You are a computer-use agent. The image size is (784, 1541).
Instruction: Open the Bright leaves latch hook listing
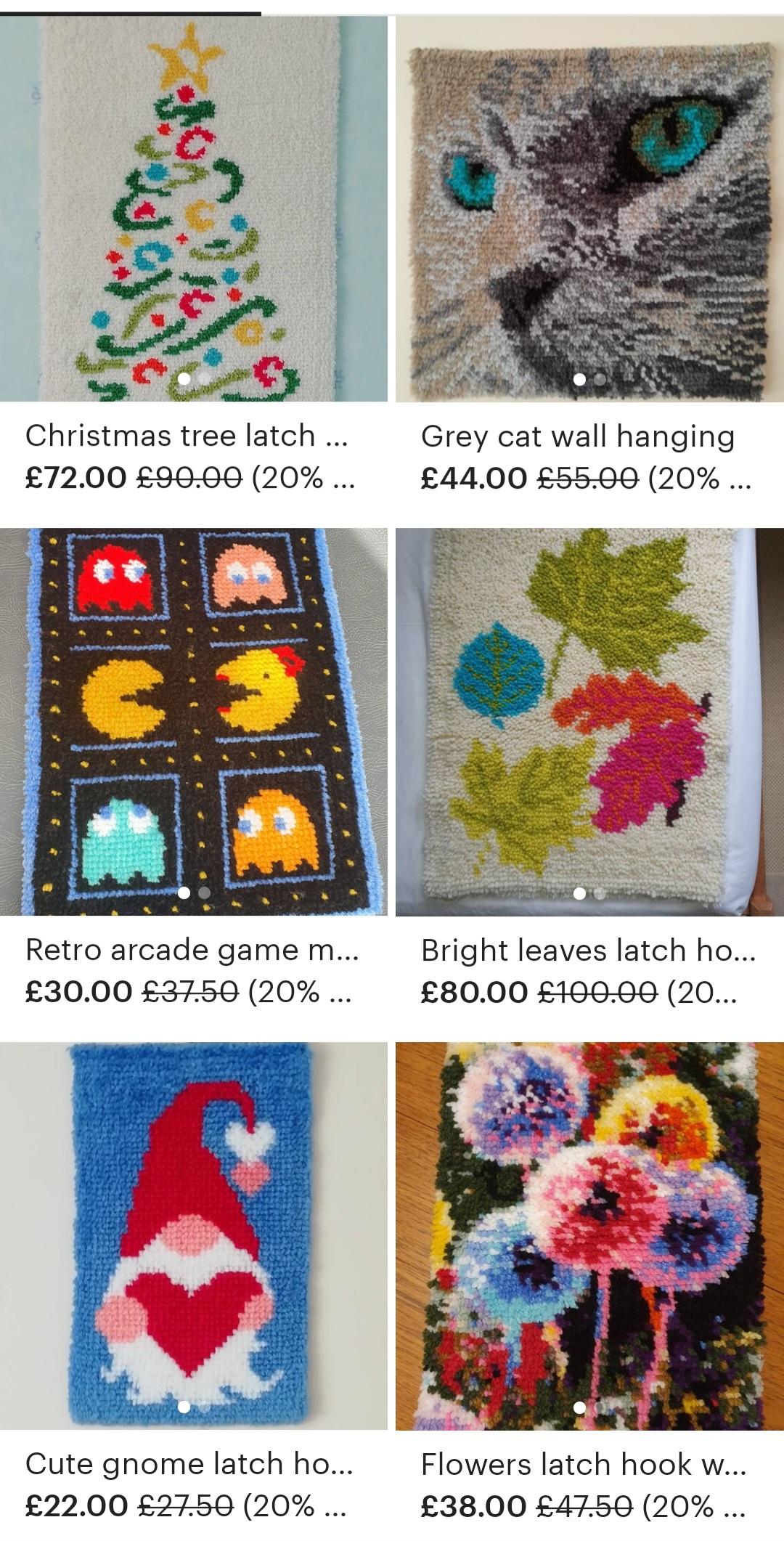coord(589,722)
